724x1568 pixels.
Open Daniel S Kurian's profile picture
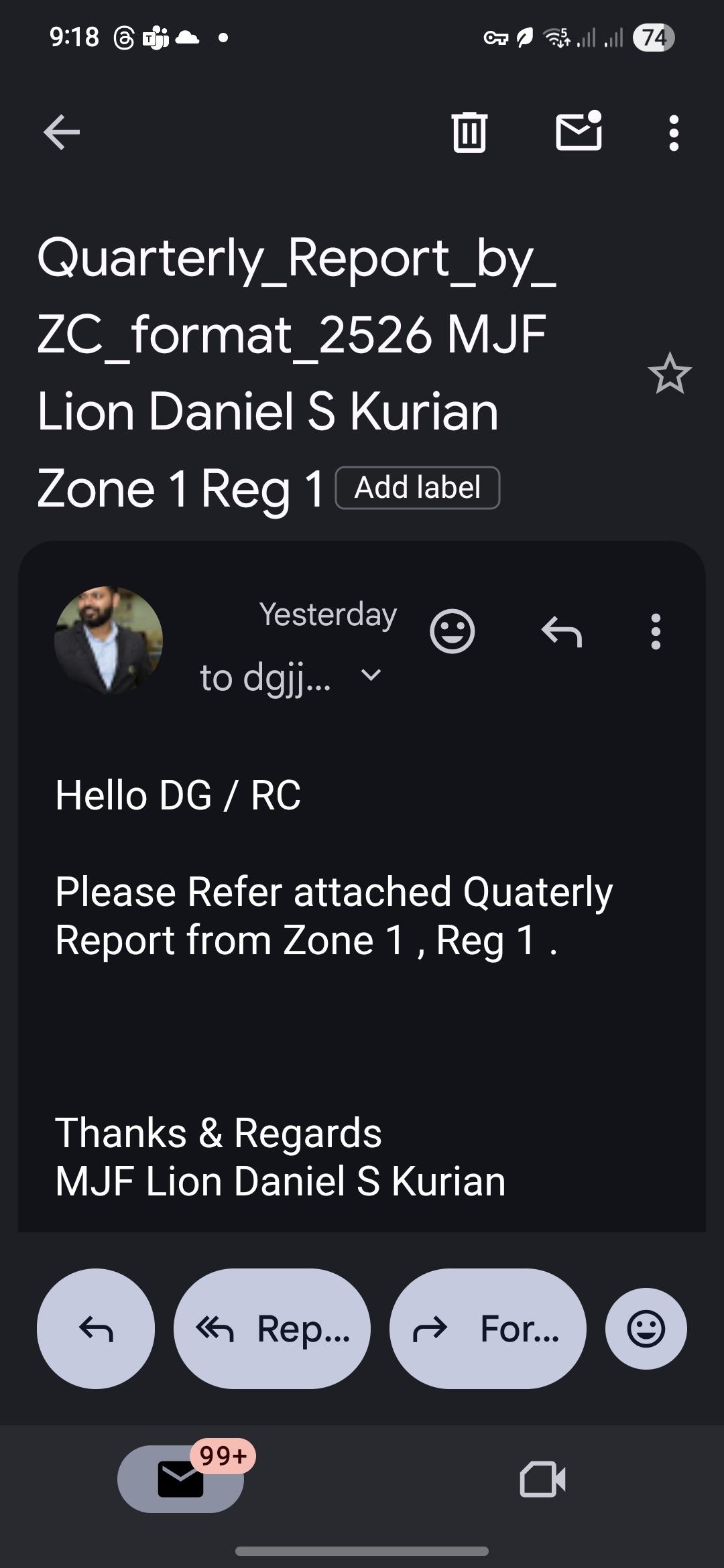pos(109,639)
